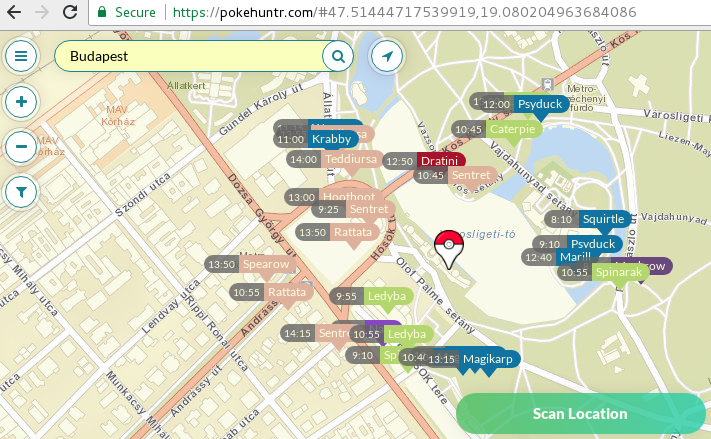Center the map on my location
This screenshot has height=439, width=711.
pos(386,56)
